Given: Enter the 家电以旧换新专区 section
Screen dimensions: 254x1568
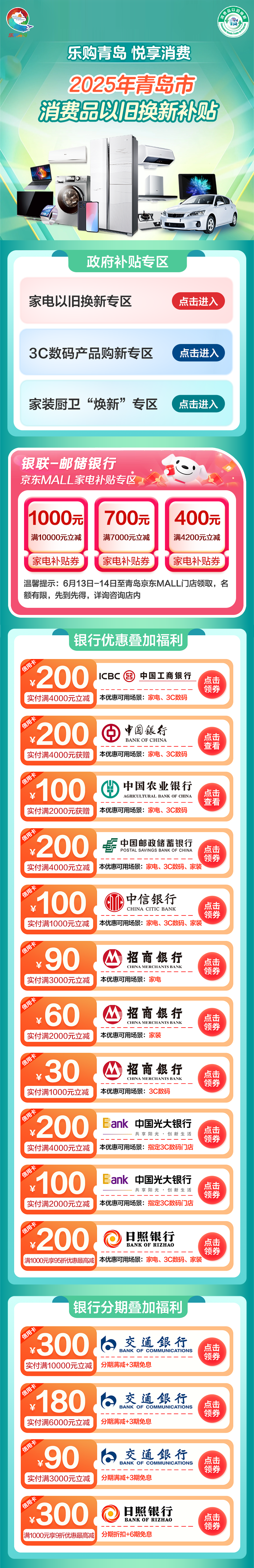Looking at the screenshot, I should pos(198,301).
